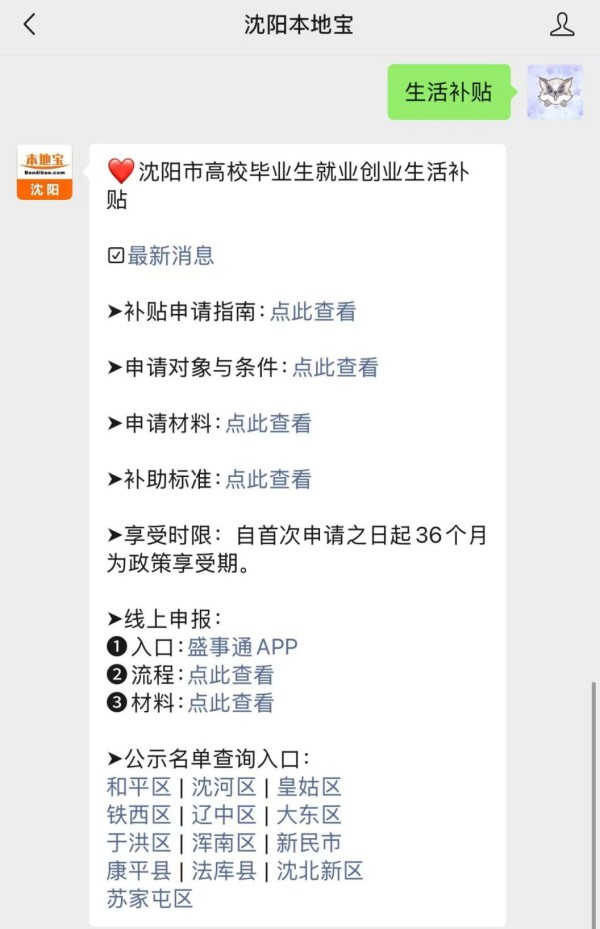This screenshot has width=600, height=929.
Task: Open my own avatar beside 生活补贴
Action: pyautogui.click(x=555, y=92)
